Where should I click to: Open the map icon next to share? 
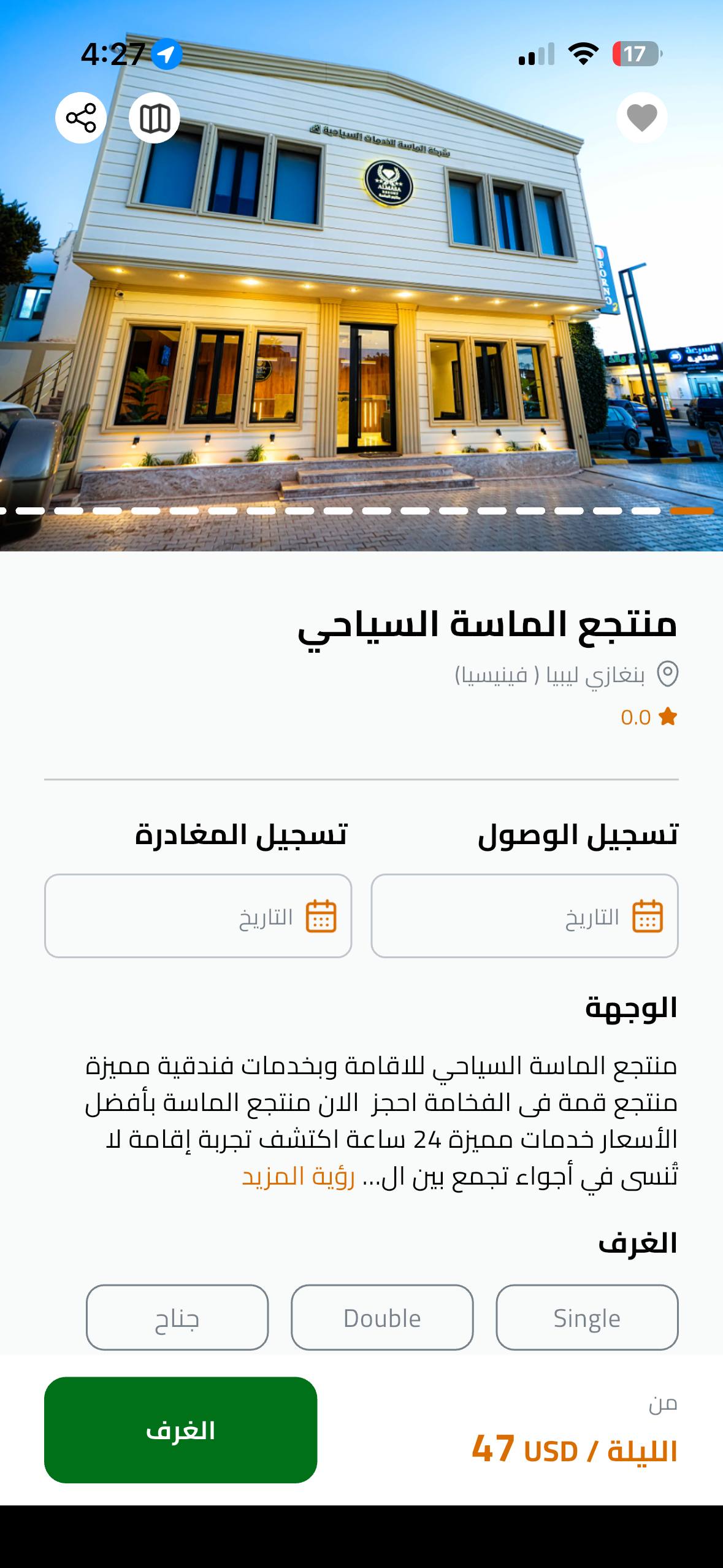155,118
